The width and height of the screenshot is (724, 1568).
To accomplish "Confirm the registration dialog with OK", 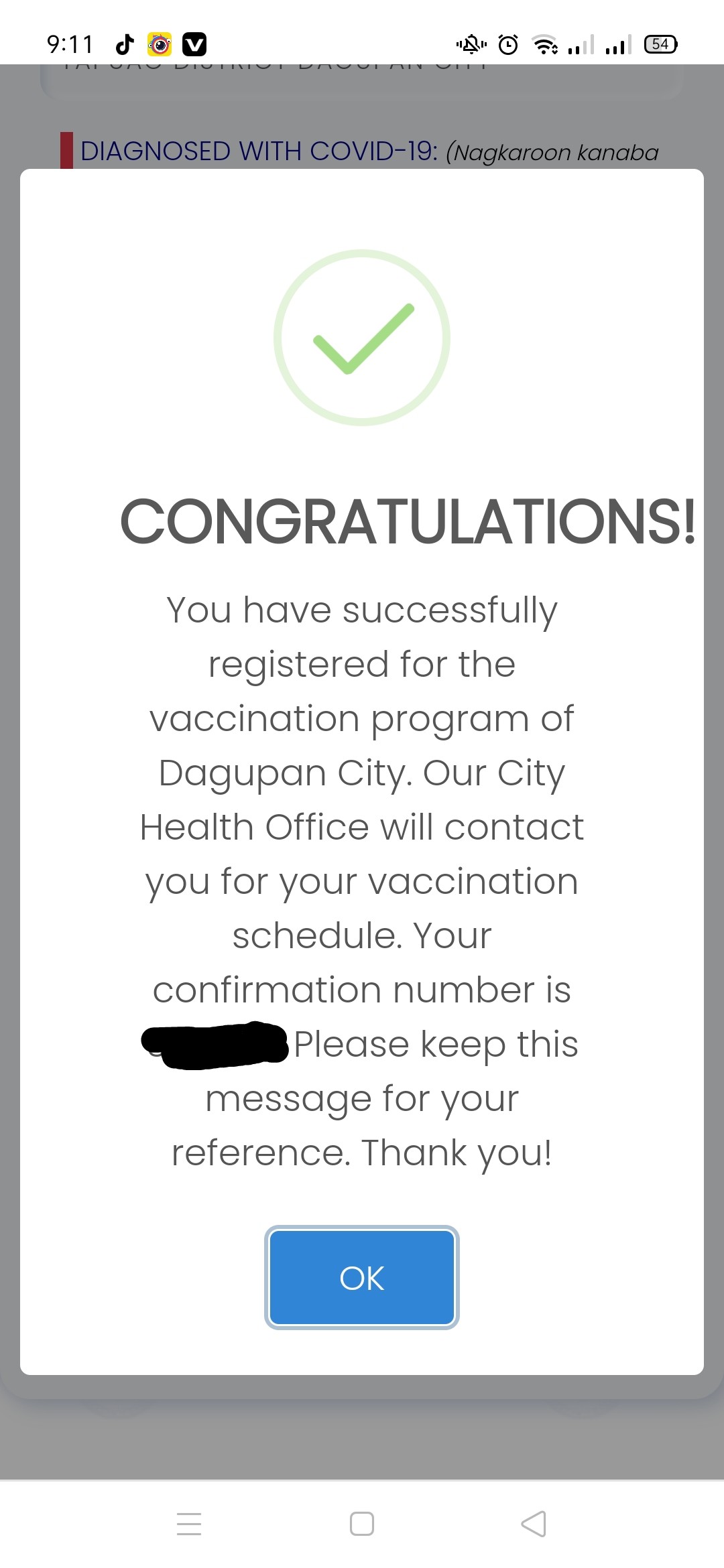I will click(362, 1277).
